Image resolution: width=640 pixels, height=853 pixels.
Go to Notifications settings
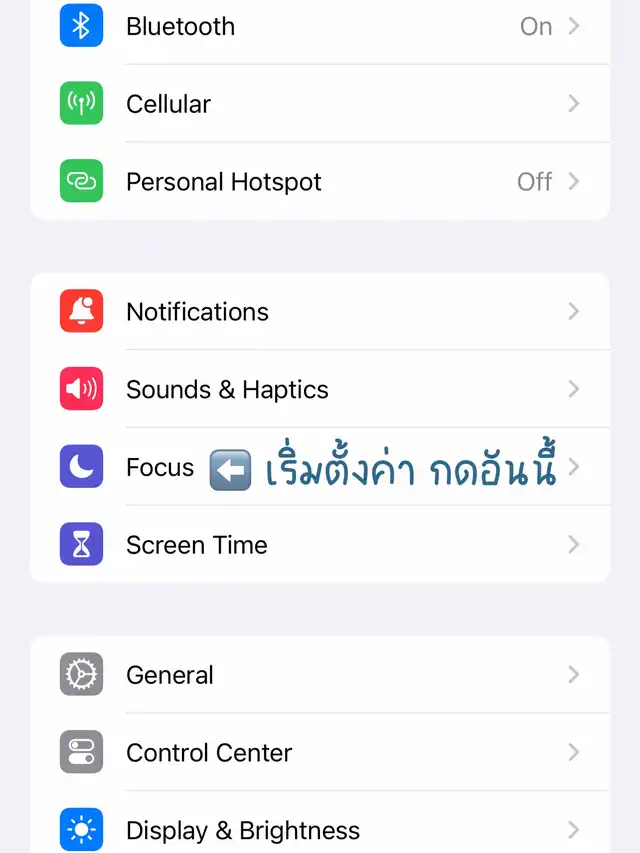click(x=320, y=312)
